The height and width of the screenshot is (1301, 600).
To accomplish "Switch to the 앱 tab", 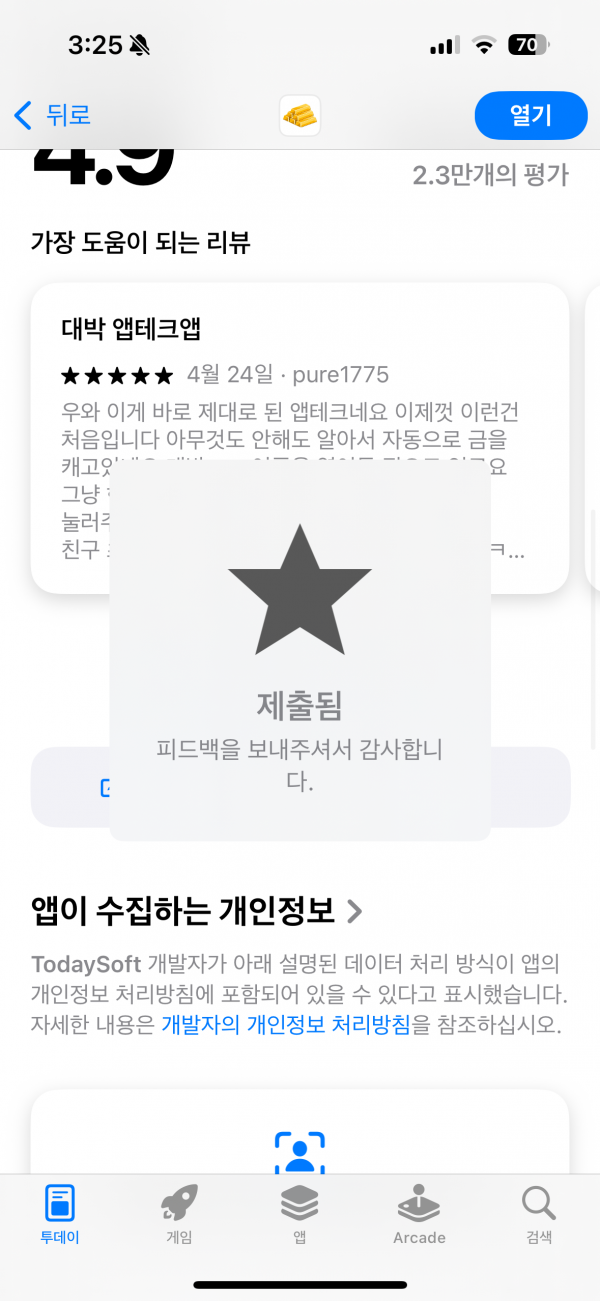I will pyautogui.click(x=299, y=1214).
